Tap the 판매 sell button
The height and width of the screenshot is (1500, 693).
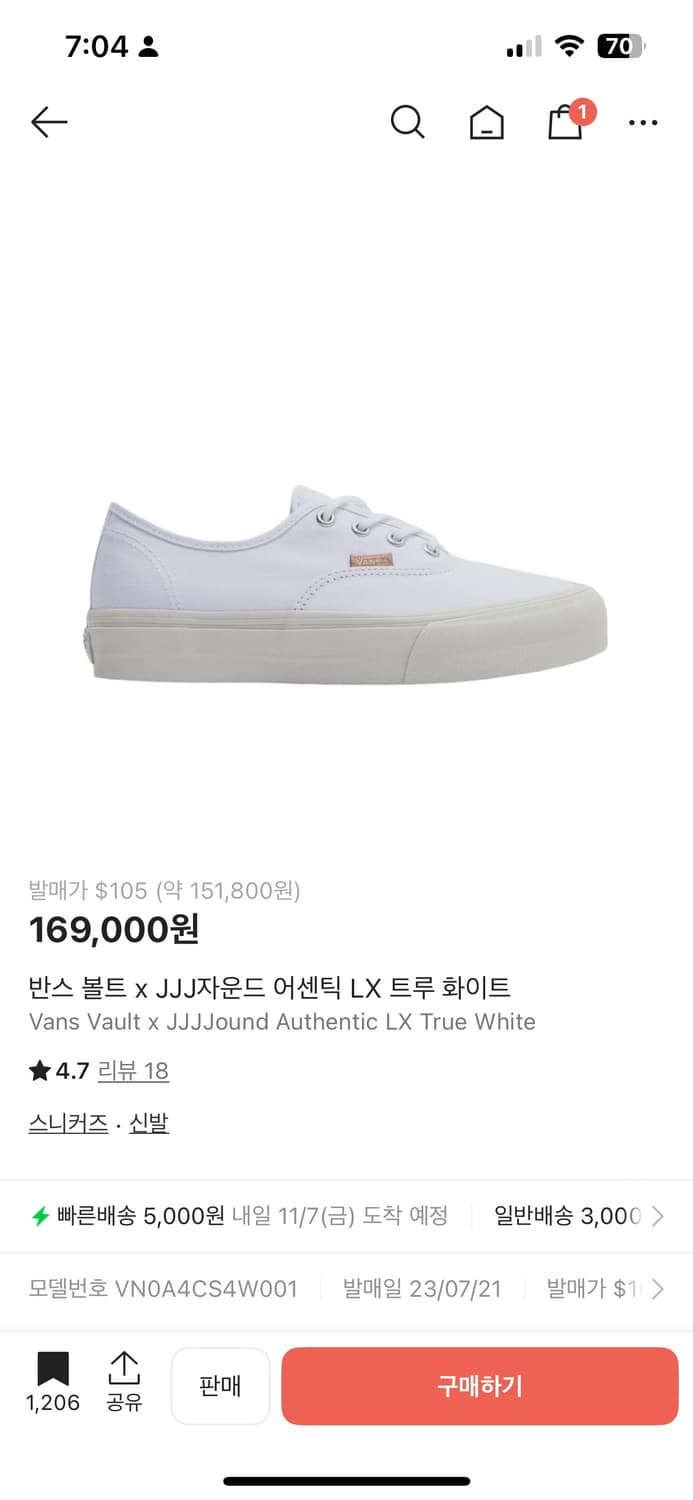[220, 1386]
